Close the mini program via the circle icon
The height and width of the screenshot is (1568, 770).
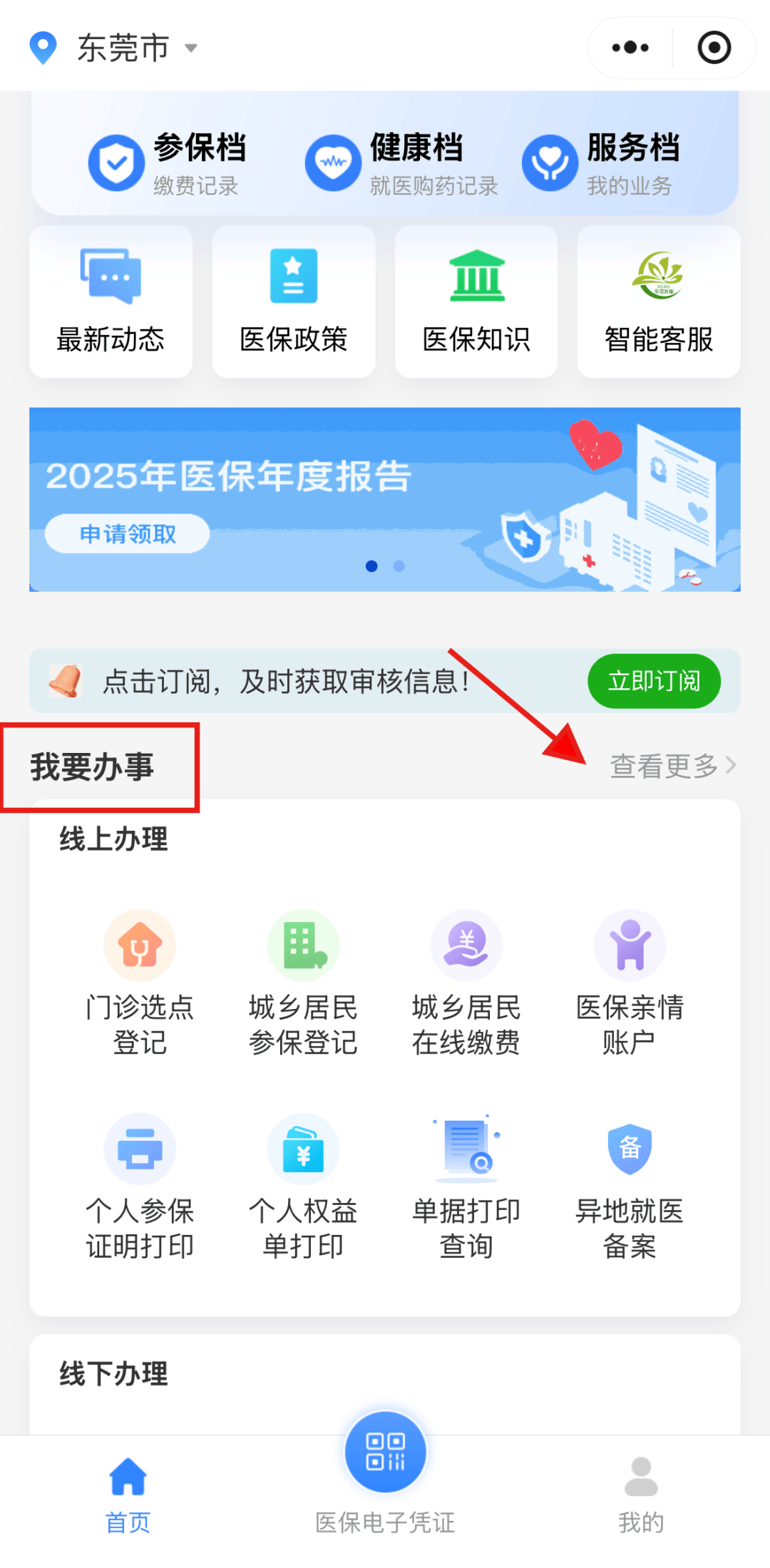[x=714, y=48]
